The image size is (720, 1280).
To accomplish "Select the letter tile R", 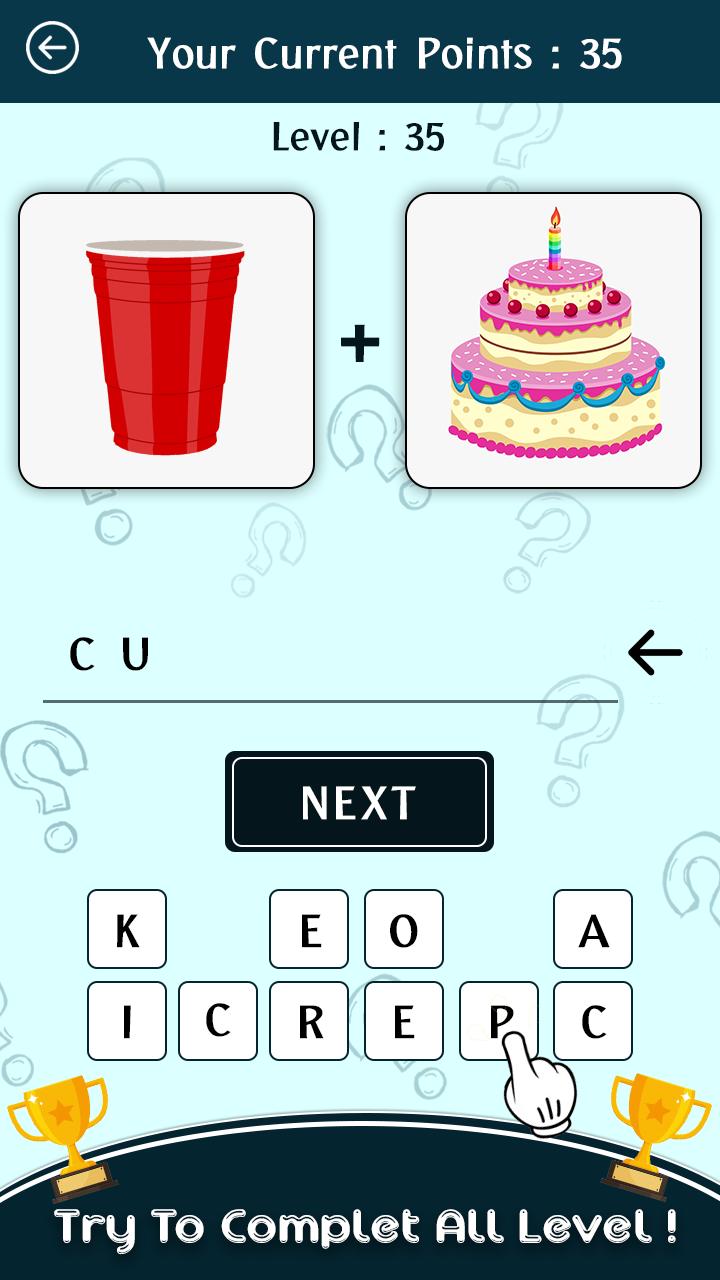I will (x=309, y=1021).
